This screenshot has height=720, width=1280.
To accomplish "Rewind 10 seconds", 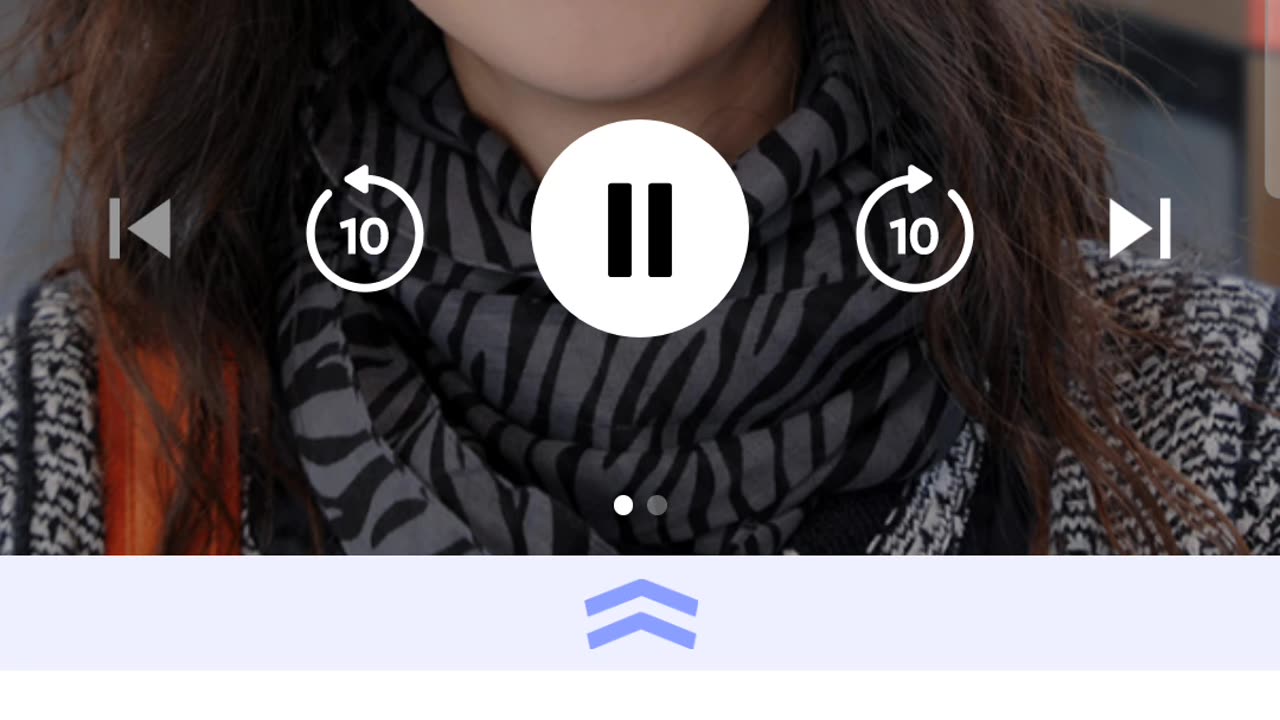I will (364, 232).
